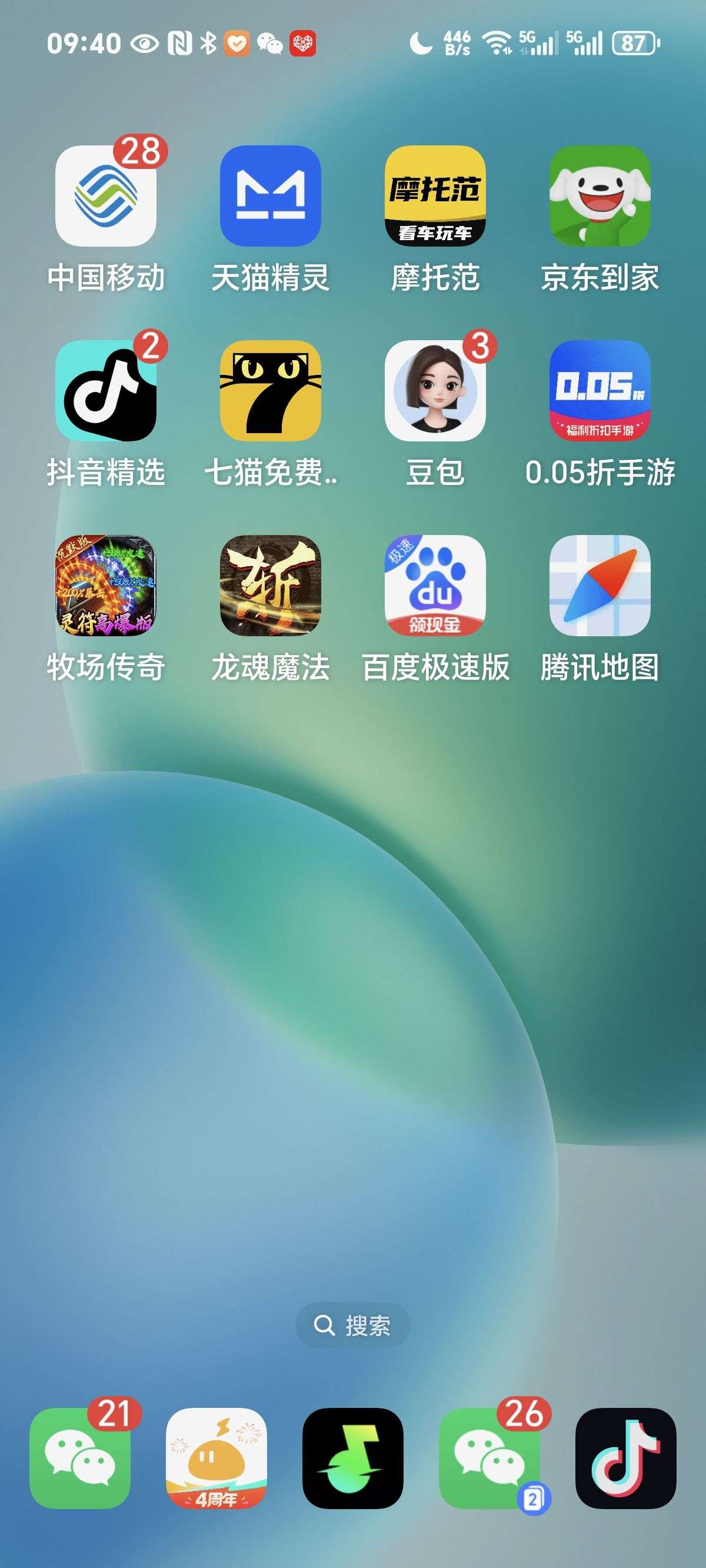
Task: Tap the 搜索 search pill
Action: (352, 1324)
